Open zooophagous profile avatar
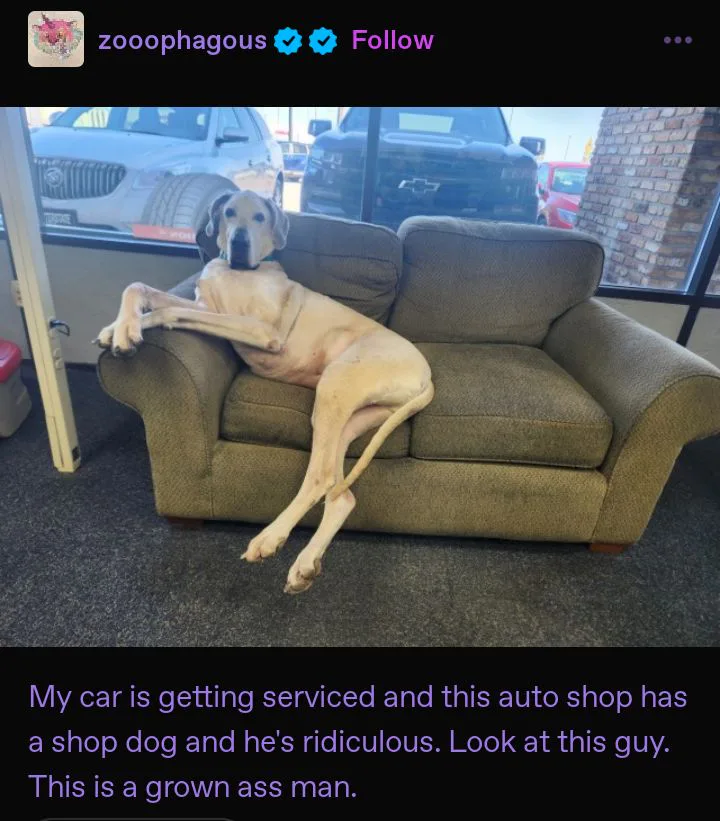Viewport: 720px width, 821px height. click(x=55, y=40)
